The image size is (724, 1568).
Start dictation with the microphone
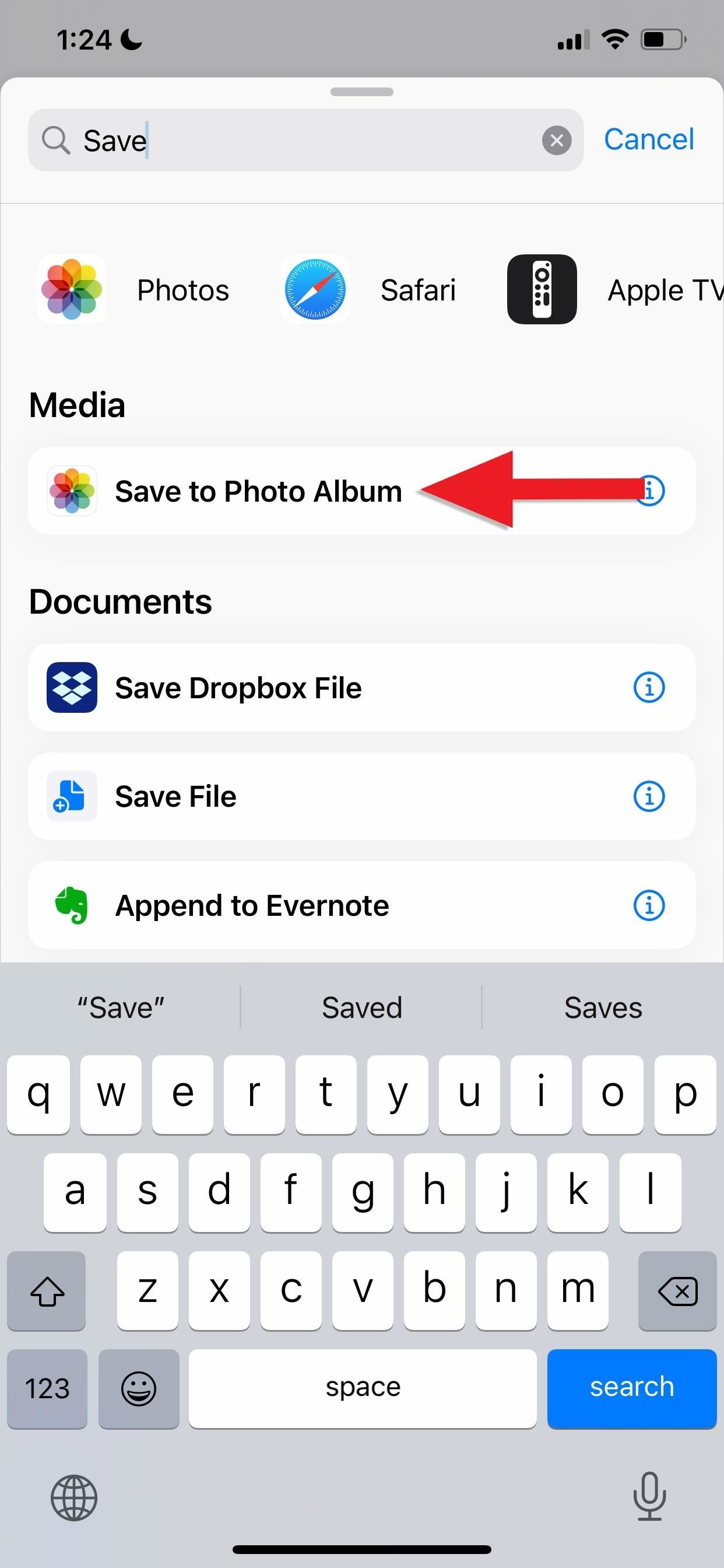[x=649, y=1497]
